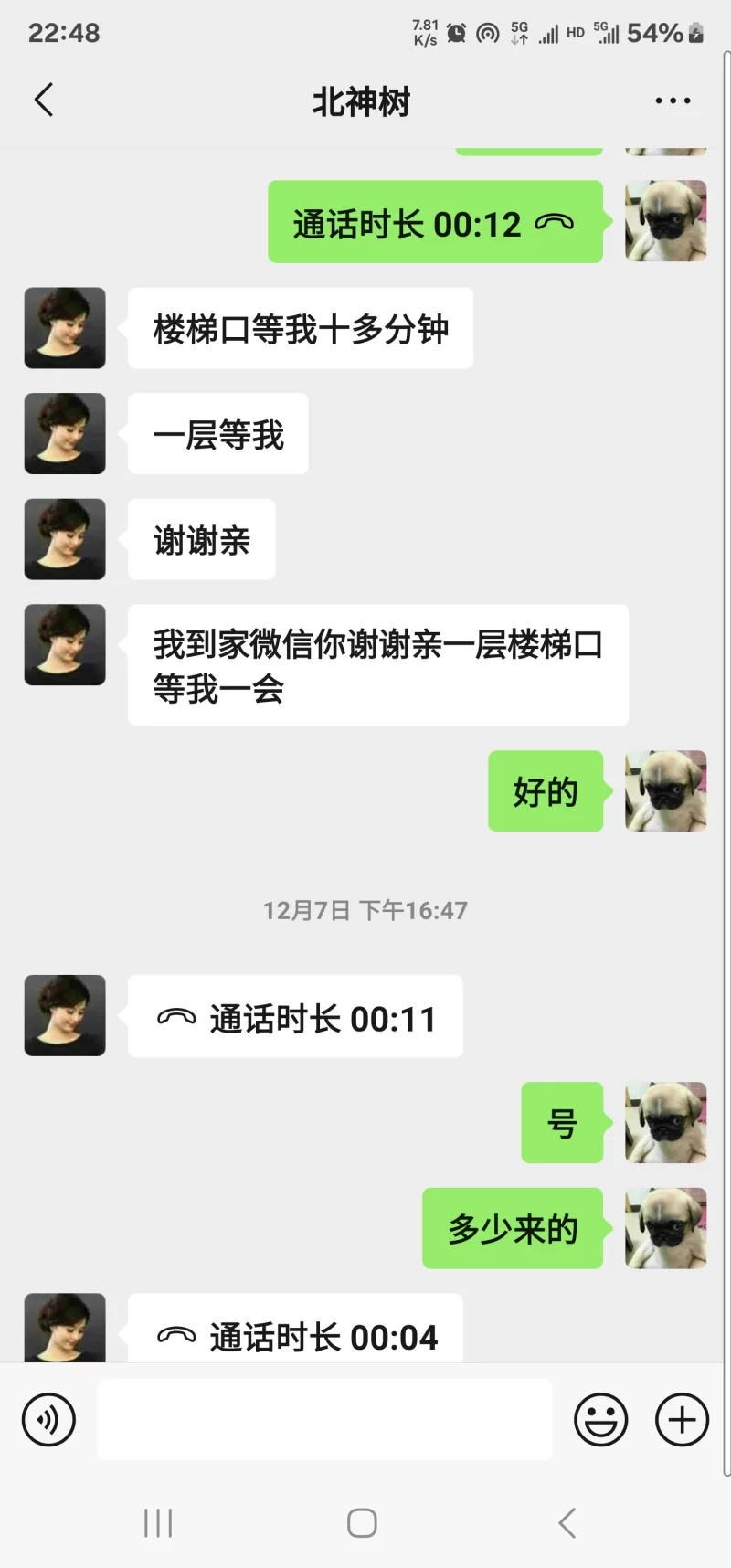Open contact avatar beside 楼梯口等我十多分钟
This screenshot has height=1568, width=731.
coord(65,328)
